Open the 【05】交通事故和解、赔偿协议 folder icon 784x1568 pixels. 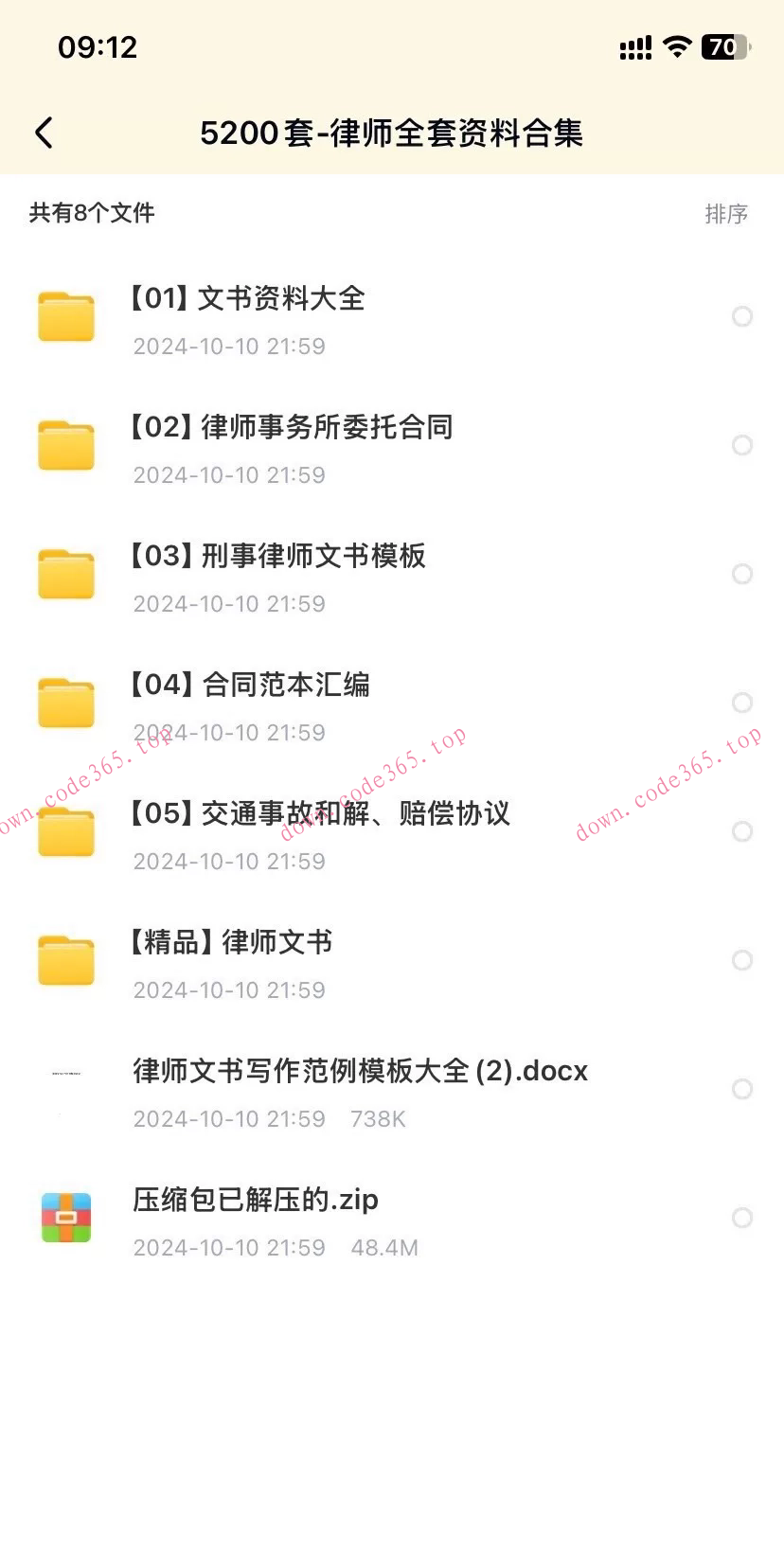pyautogui.click(x=65, y=831)
